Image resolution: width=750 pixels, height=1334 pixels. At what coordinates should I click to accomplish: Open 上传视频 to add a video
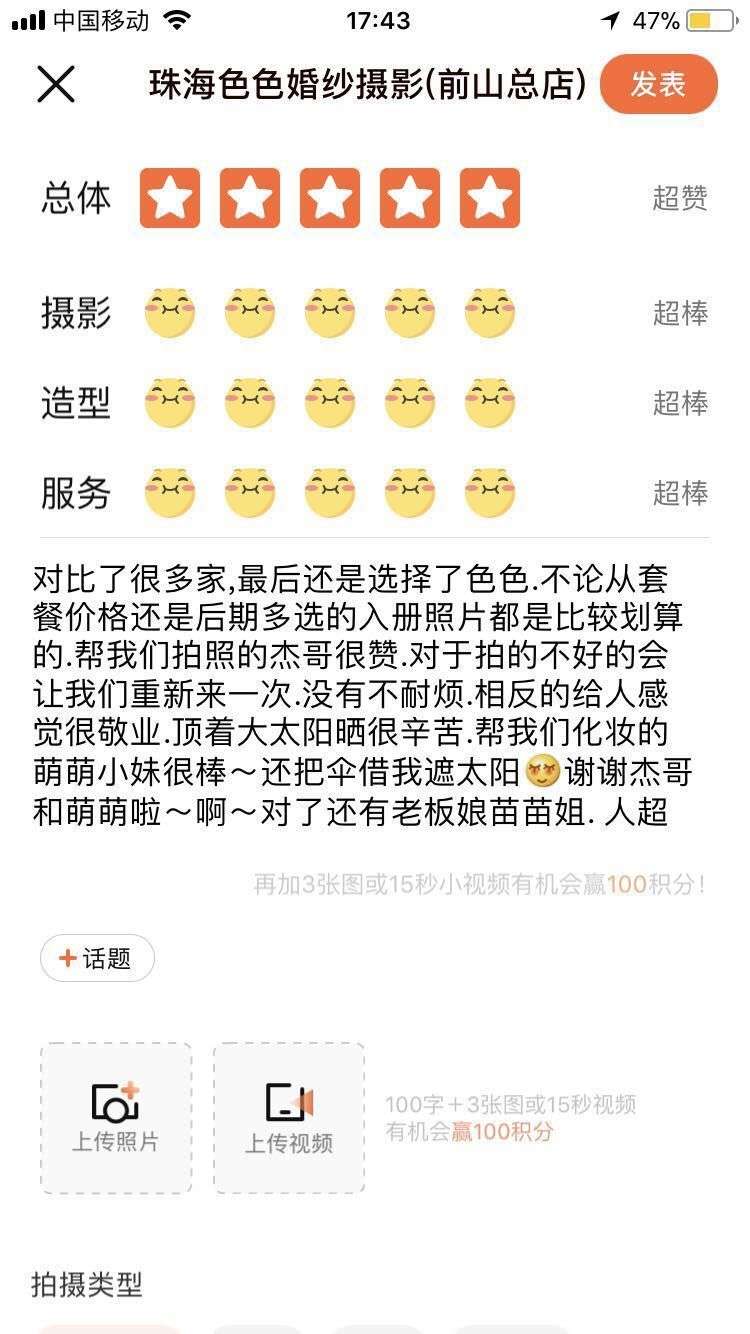[x=289, y=1117]
